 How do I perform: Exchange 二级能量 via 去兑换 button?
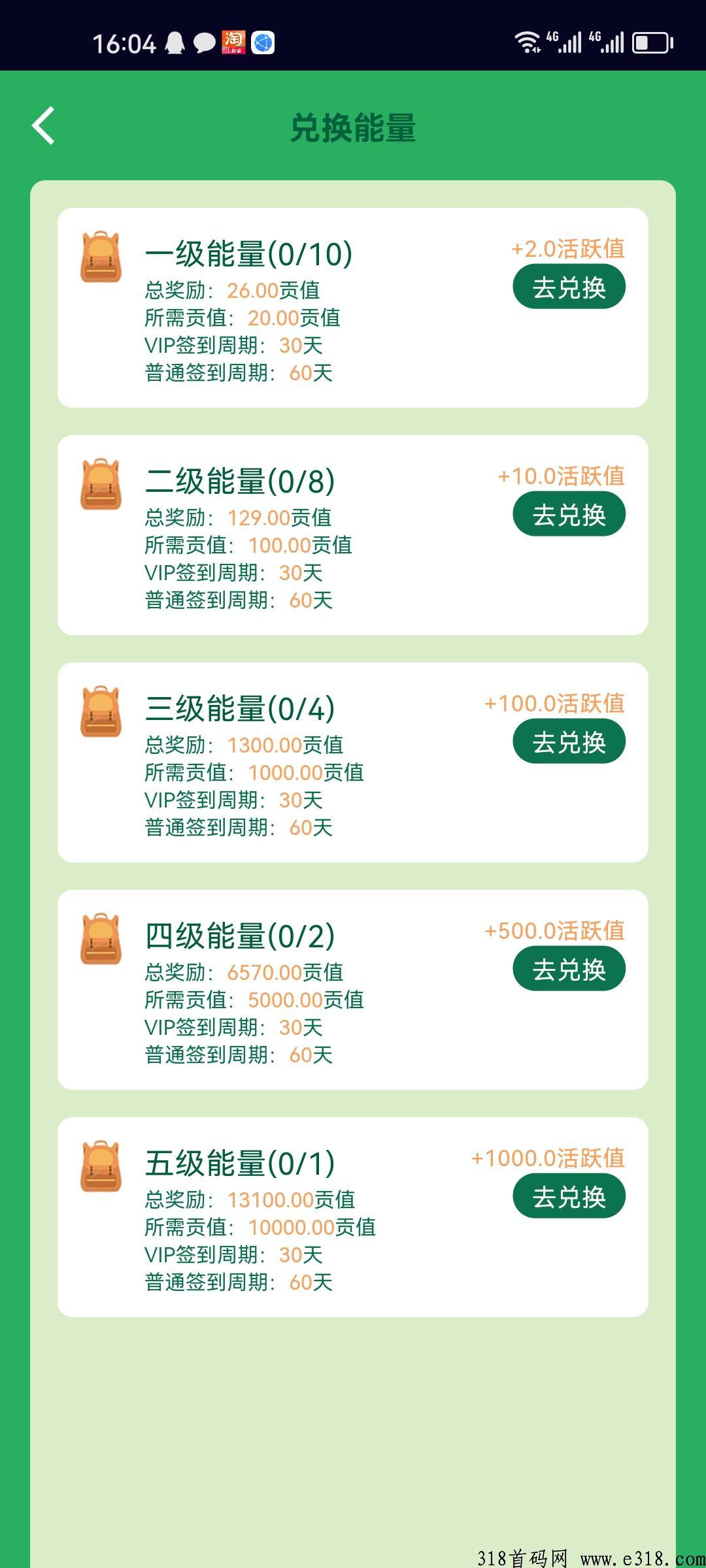pyautogui.click(x=569, y=514)
